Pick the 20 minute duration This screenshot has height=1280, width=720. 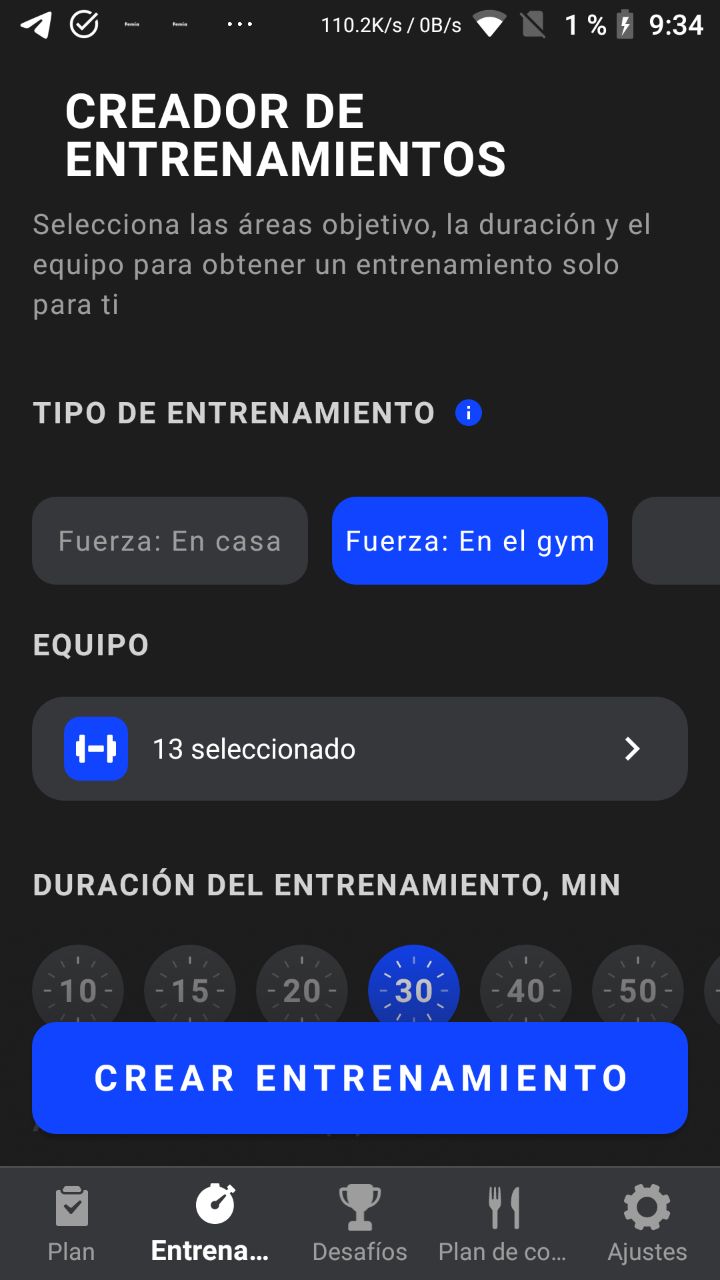point(302,990)
